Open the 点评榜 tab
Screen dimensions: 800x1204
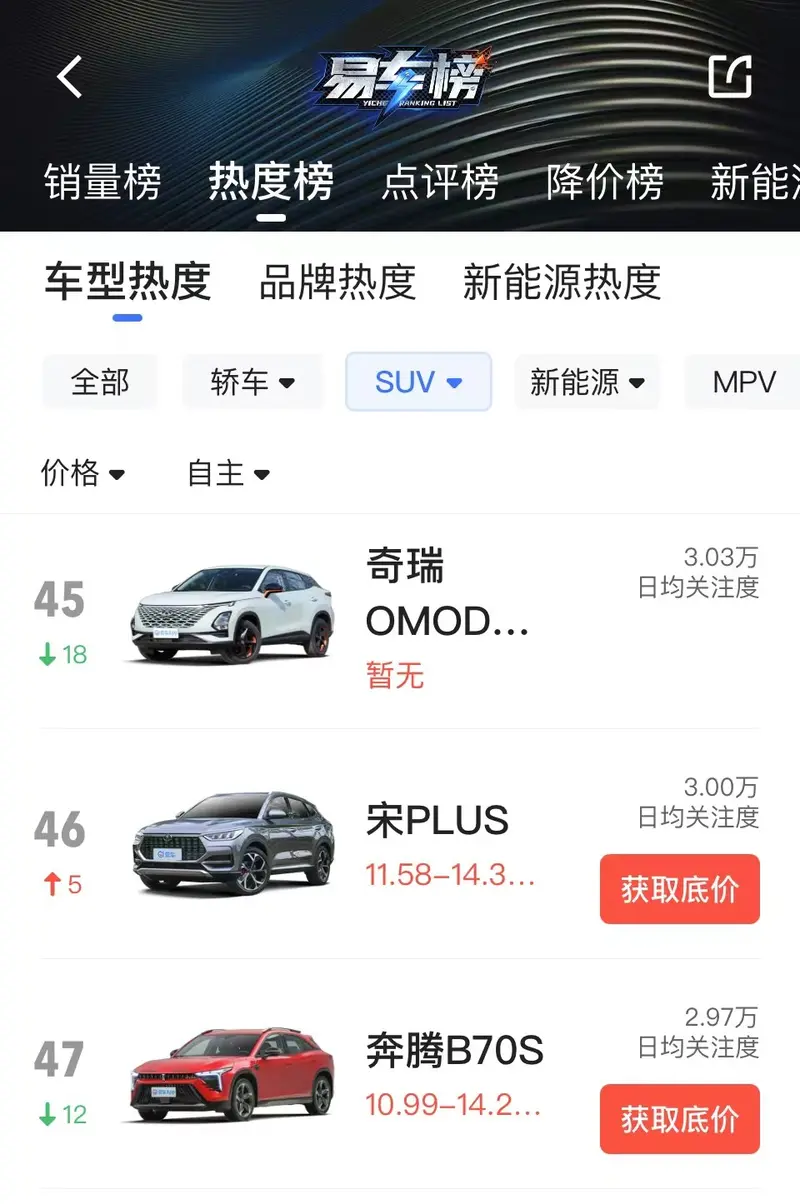coord(440,183)
